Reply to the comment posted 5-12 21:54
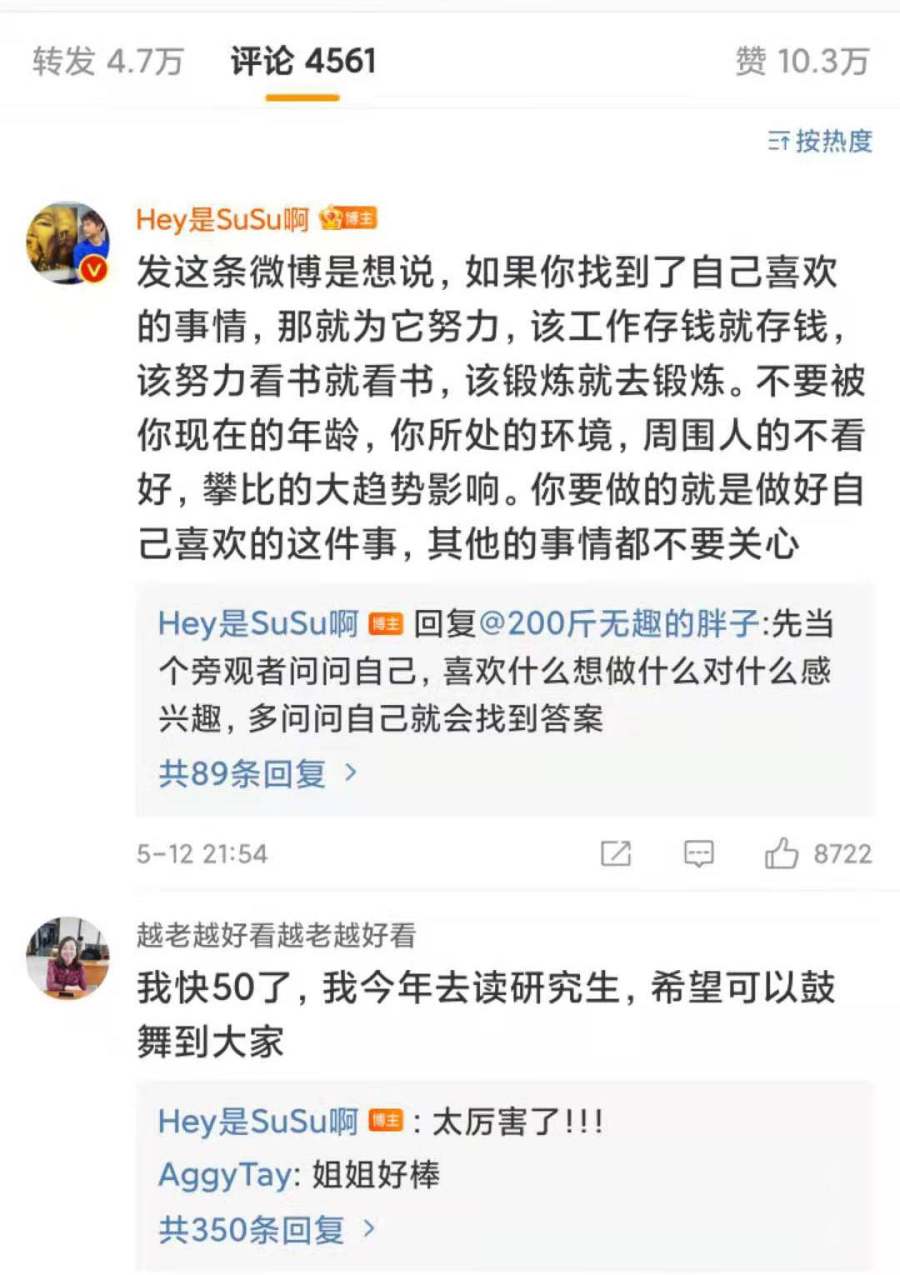The width and height of the screenshot is (900, 1275). 698,854
